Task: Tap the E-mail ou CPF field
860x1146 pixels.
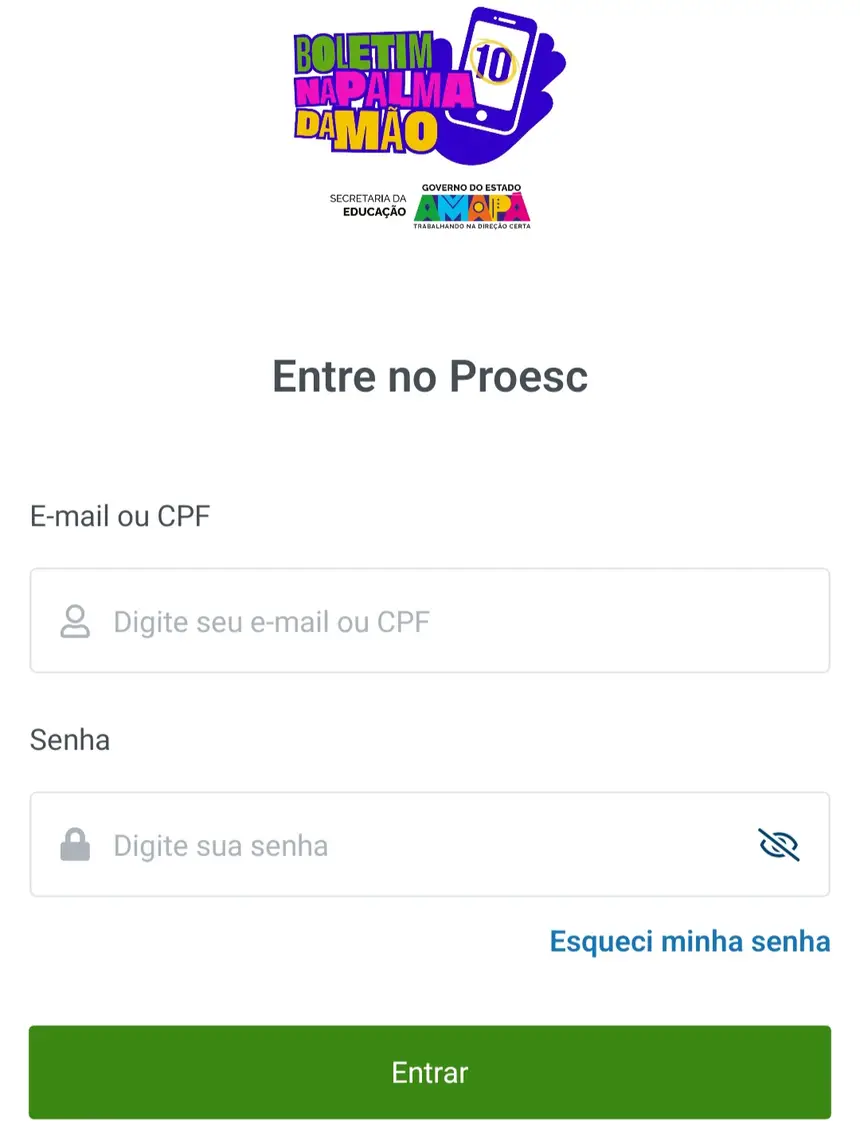Action: tap(430, 621)
